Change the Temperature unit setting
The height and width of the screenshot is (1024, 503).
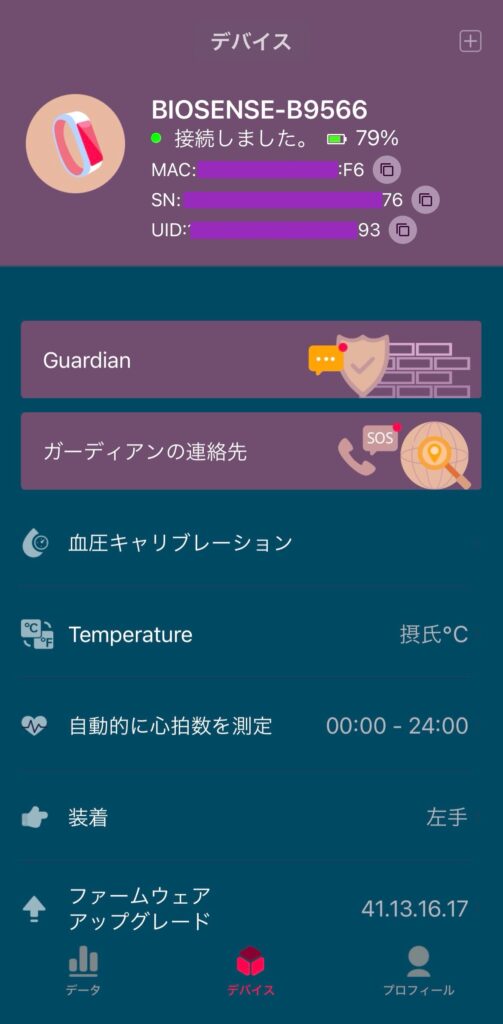click(x=251, y=634)
